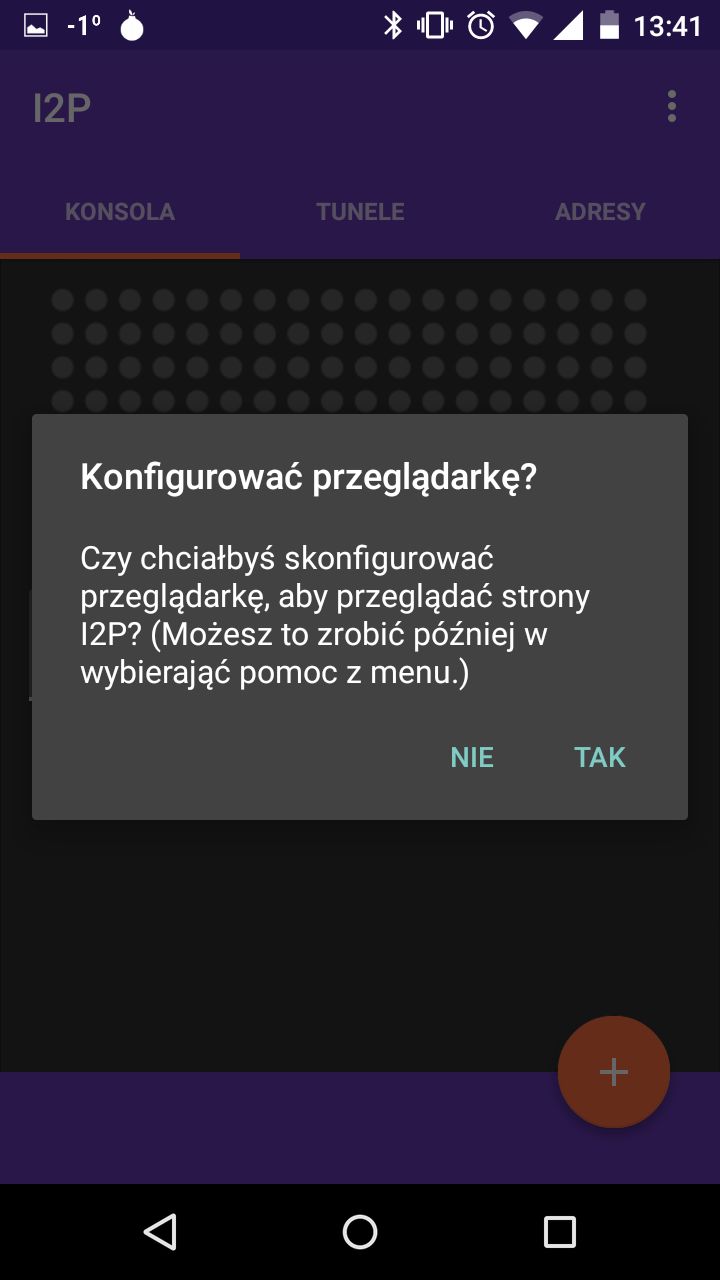Decline with the NIE button

pos(472,757)
